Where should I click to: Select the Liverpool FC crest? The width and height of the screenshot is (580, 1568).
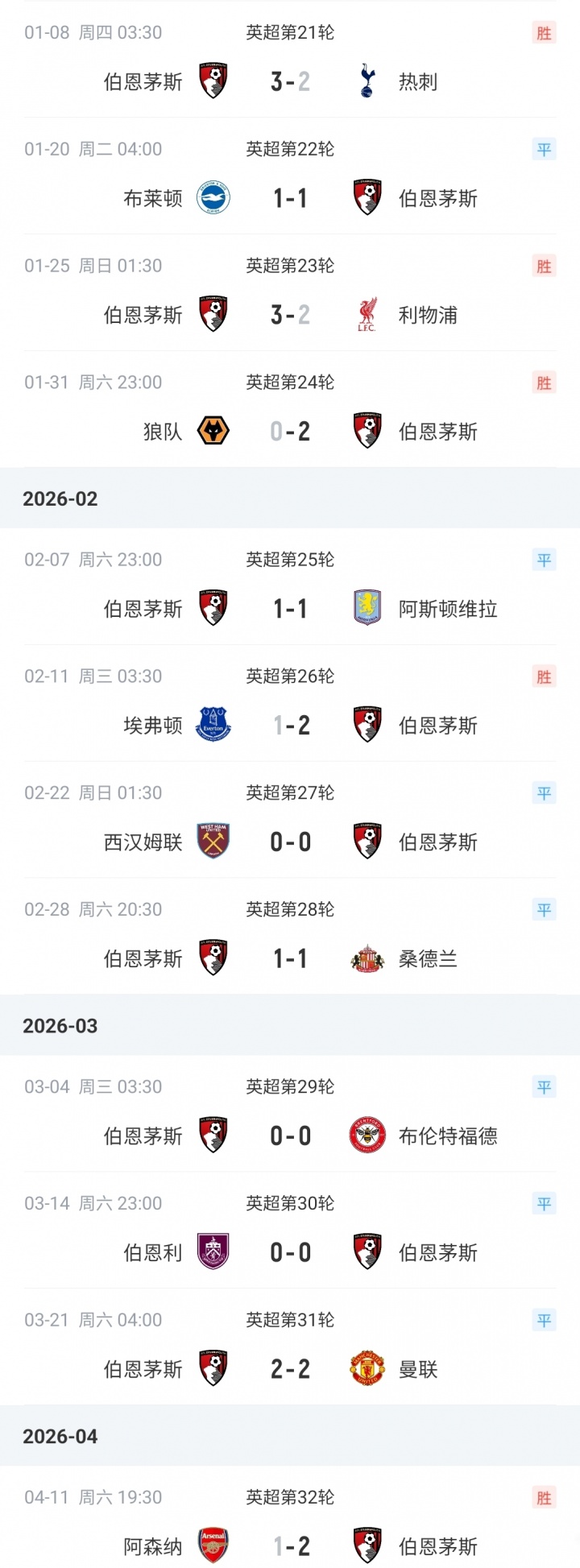(368, 310)
